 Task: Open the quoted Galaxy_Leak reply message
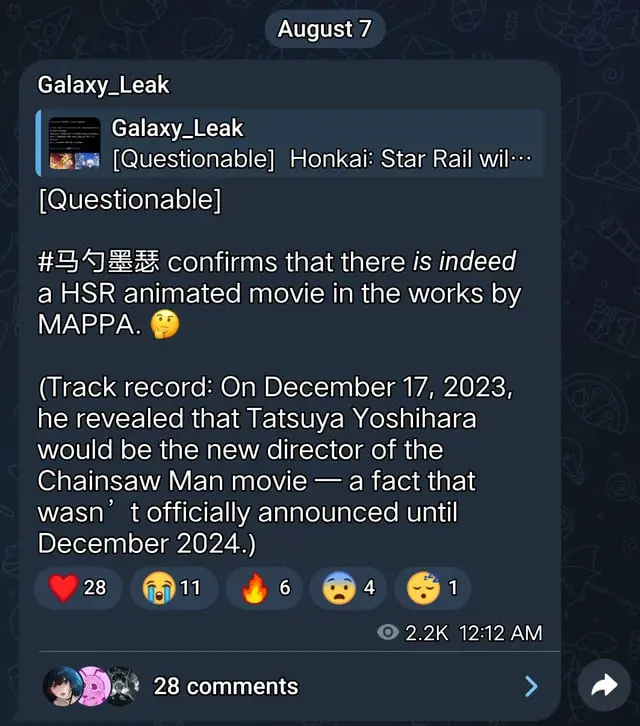[290, 143]
